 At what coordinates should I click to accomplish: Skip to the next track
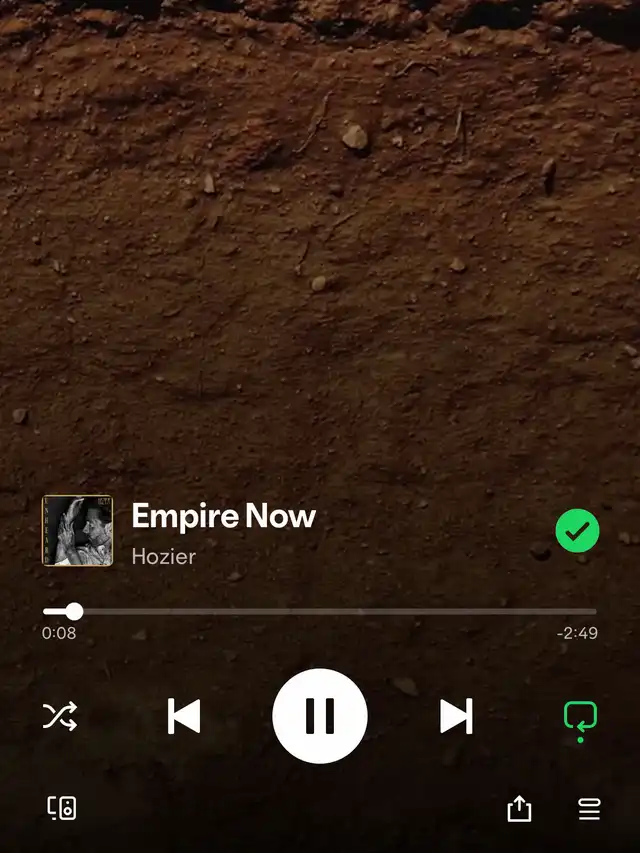point(456,716)
